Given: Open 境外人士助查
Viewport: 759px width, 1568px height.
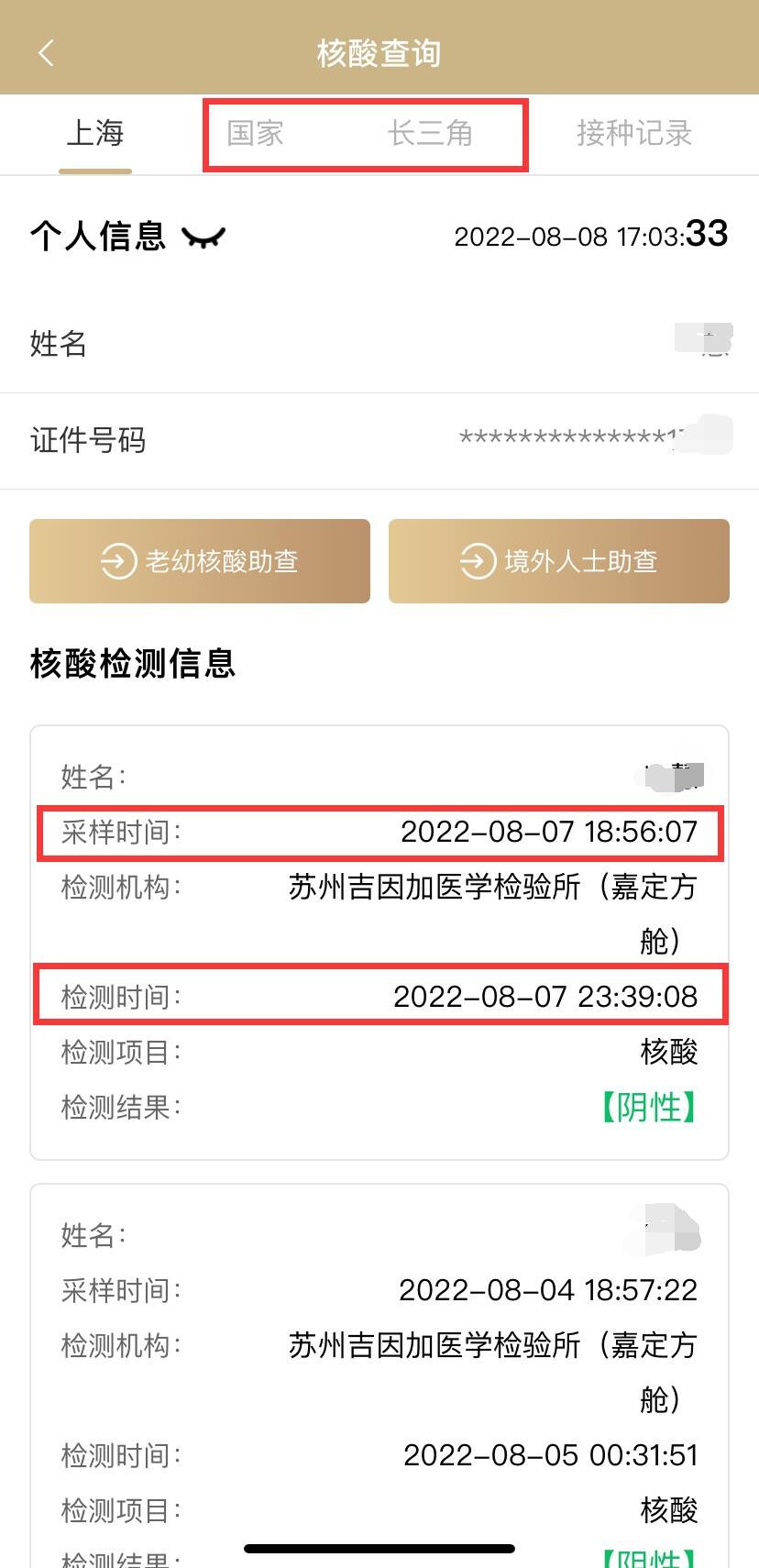Looking at the screenshot, I should [x=559, y=561].
